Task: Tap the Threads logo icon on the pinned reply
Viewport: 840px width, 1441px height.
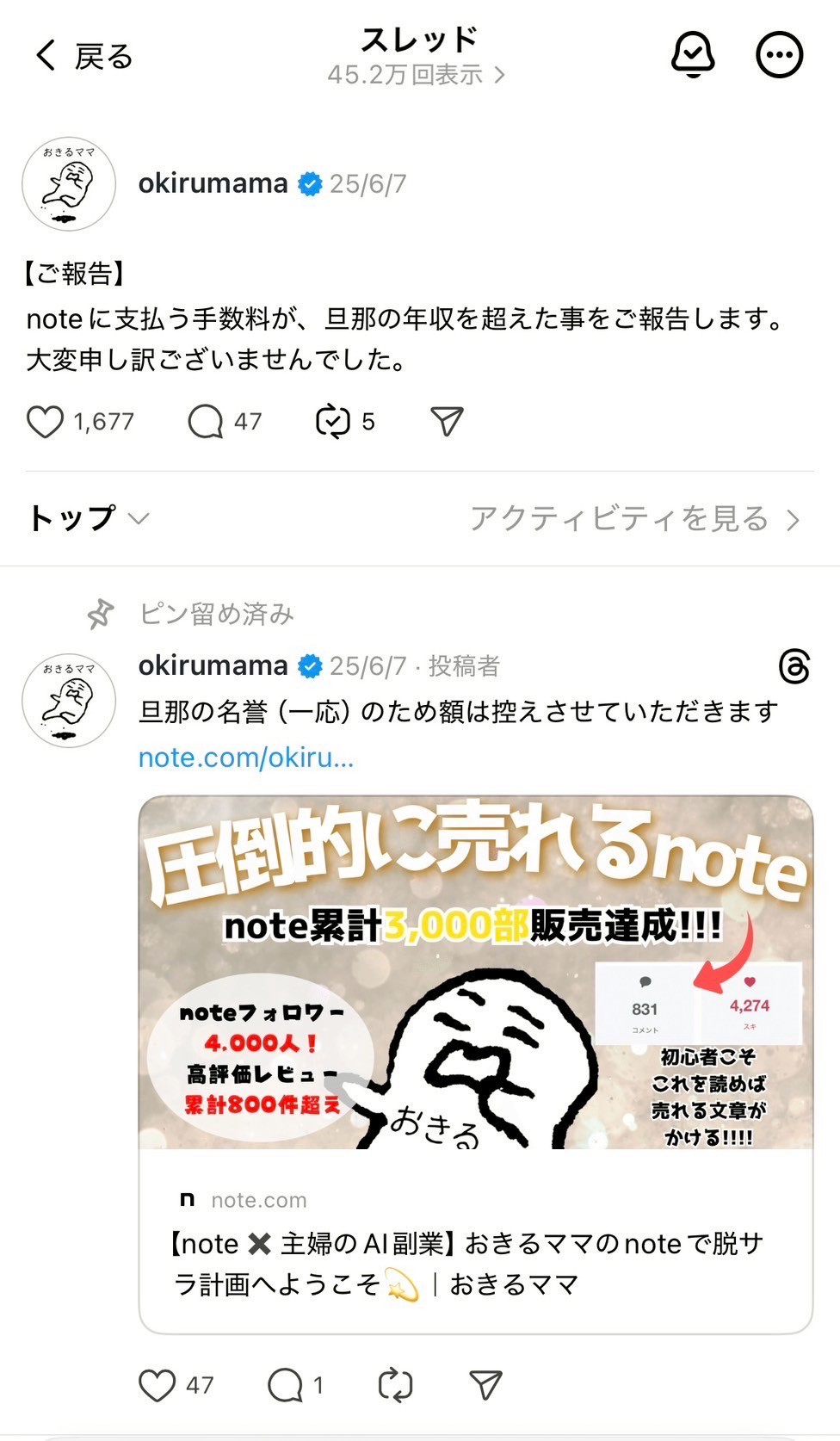Action: pyautogui.click(x=794, y=666)
